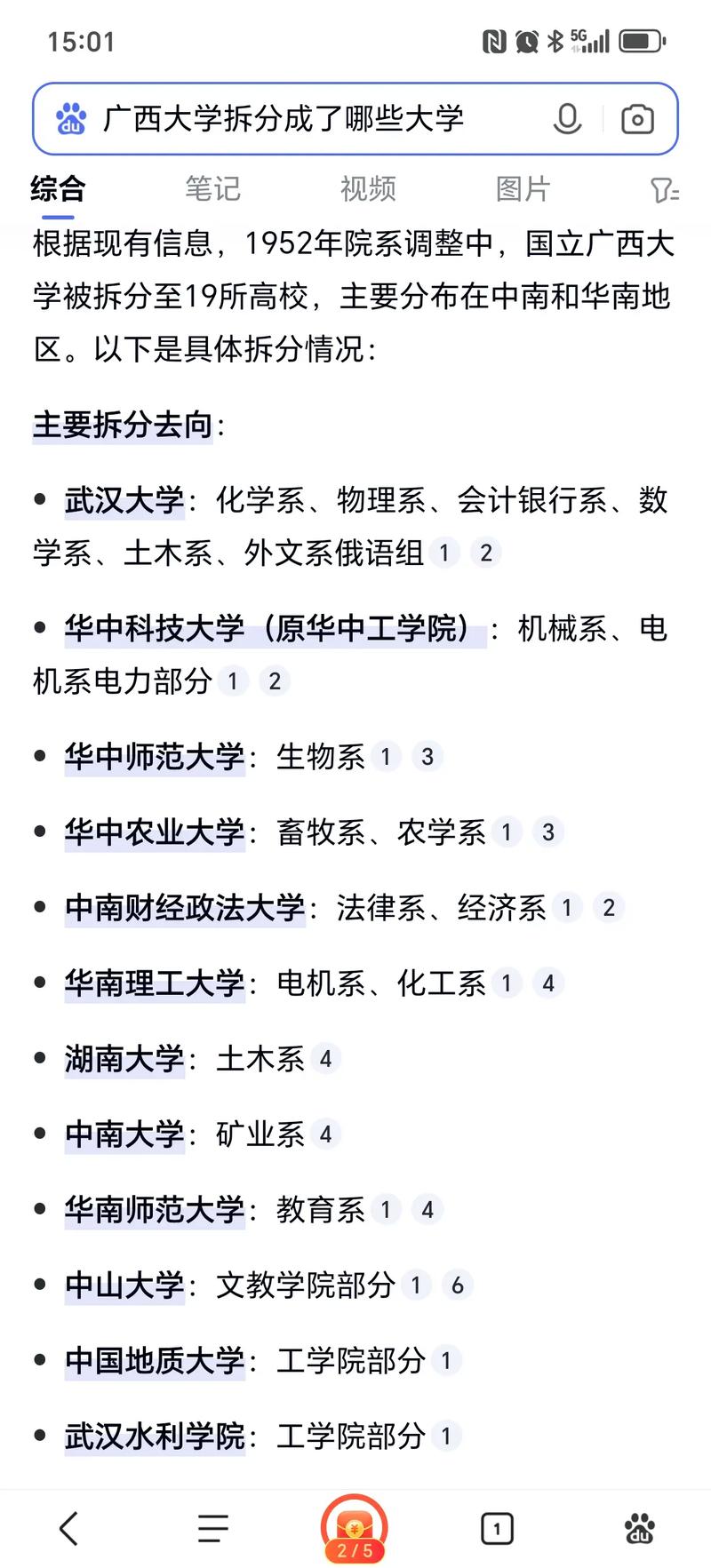The height and width of the screenshot is (1568, 711).
Task: Open camera search via the camera icon
Action: tap(637, 118)
